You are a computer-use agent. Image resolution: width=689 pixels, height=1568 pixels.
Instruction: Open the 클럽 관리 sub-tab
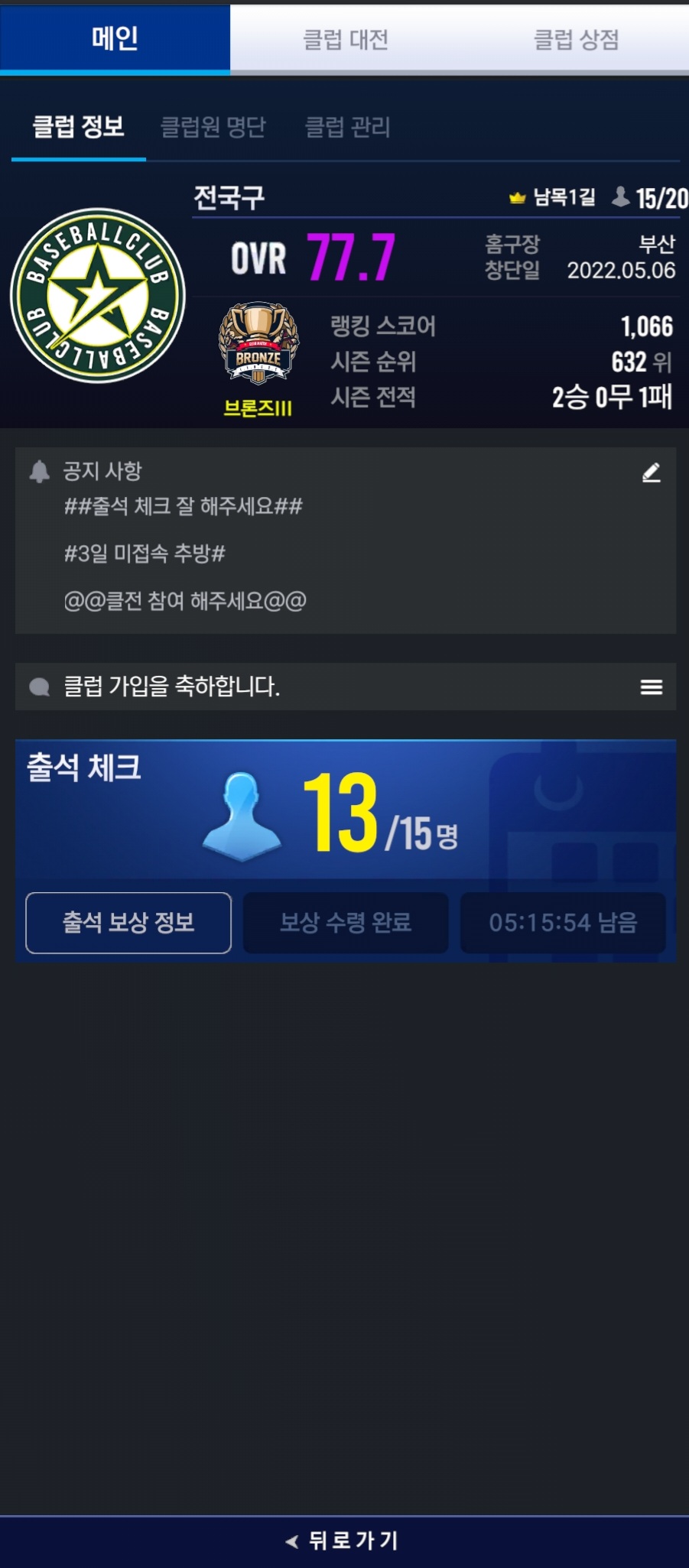point(348,127)
